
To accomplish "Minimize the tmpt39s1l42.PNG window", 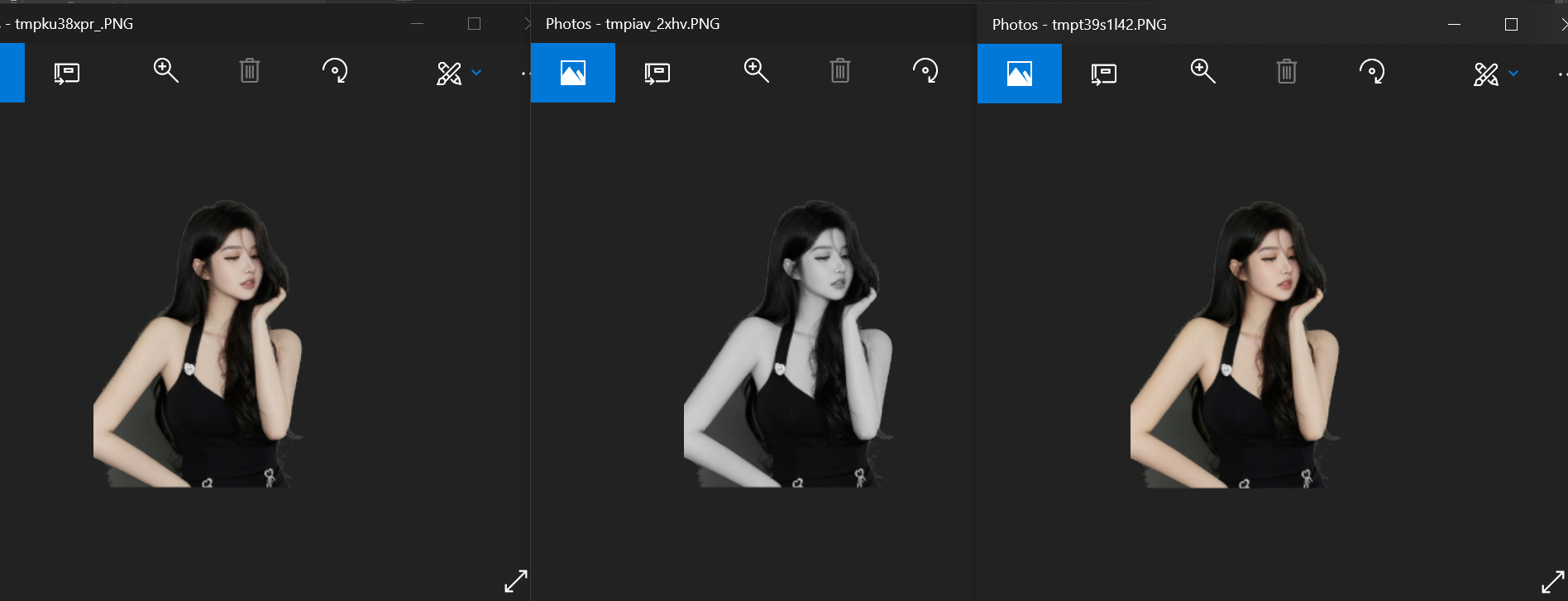I will 1454,25.
